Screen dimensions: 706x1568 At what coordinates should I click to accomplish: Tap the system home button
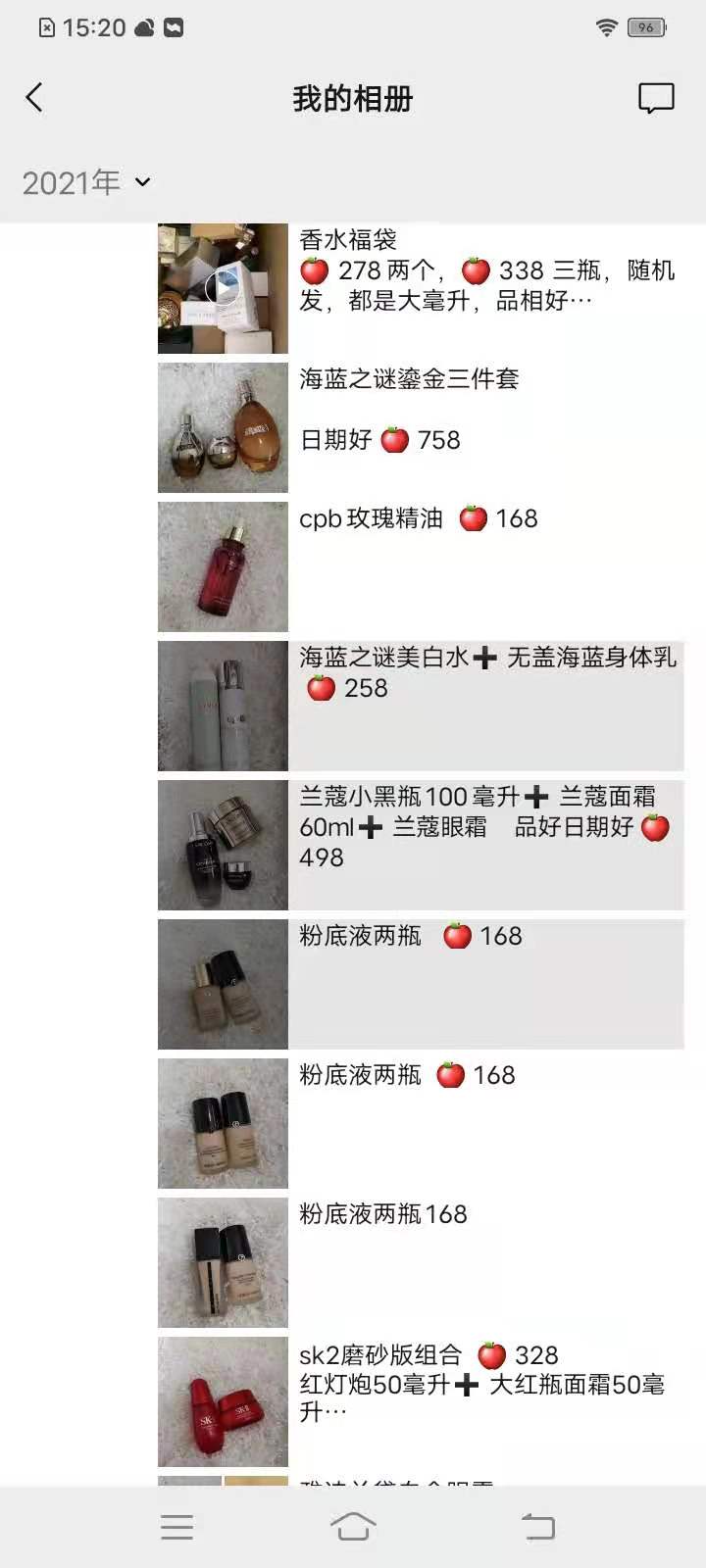click(x=353, y=1526)
